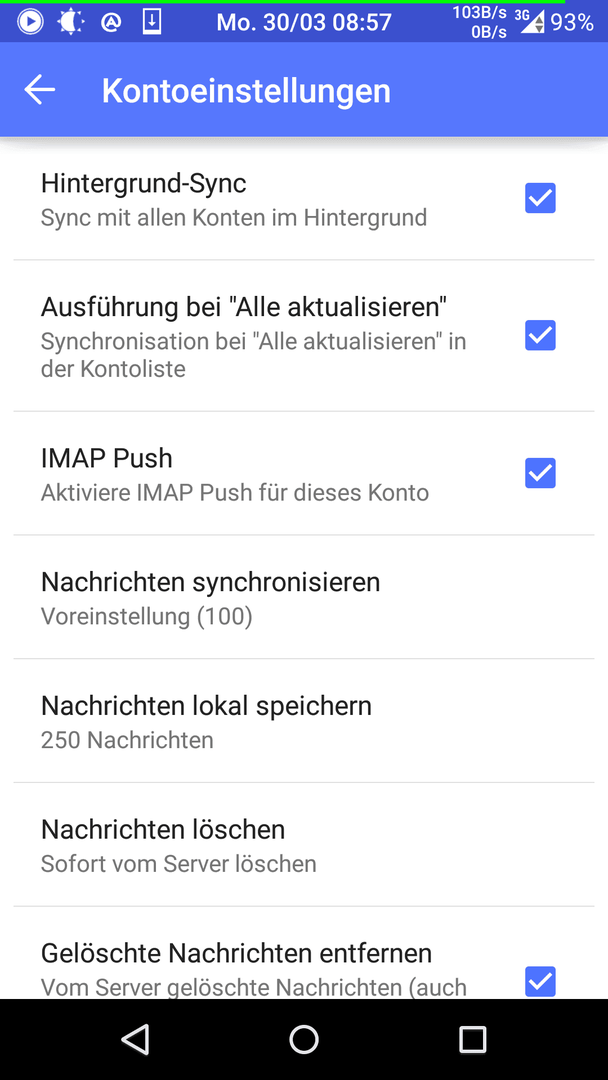Open recent apps from navigation bar
The height and width of the screenshot is (1080, 608).
tap(472, 1039)
